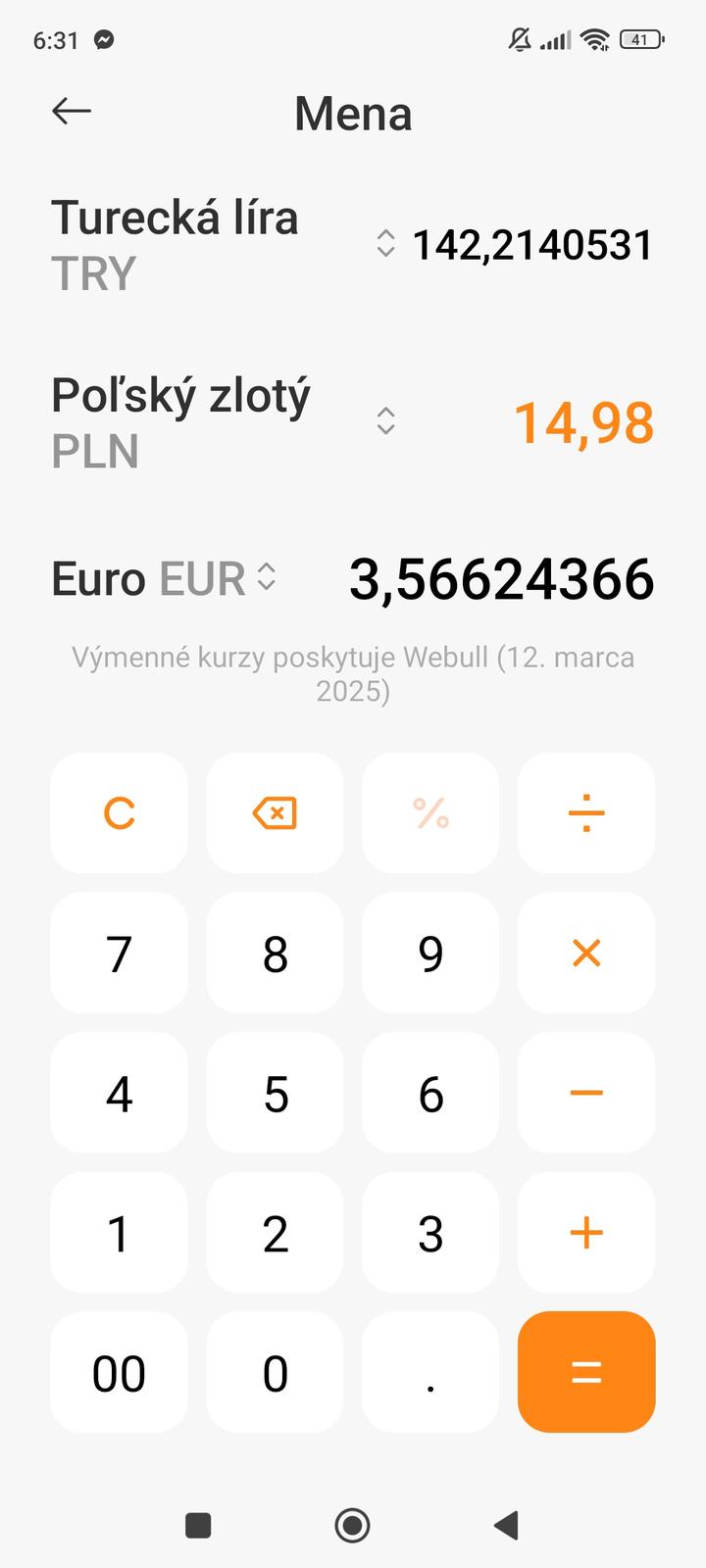Change the Turecká líra currency selector
The width and height of the screenshot is (706, 1568).
pyautogui.click(x=385, y=243)
